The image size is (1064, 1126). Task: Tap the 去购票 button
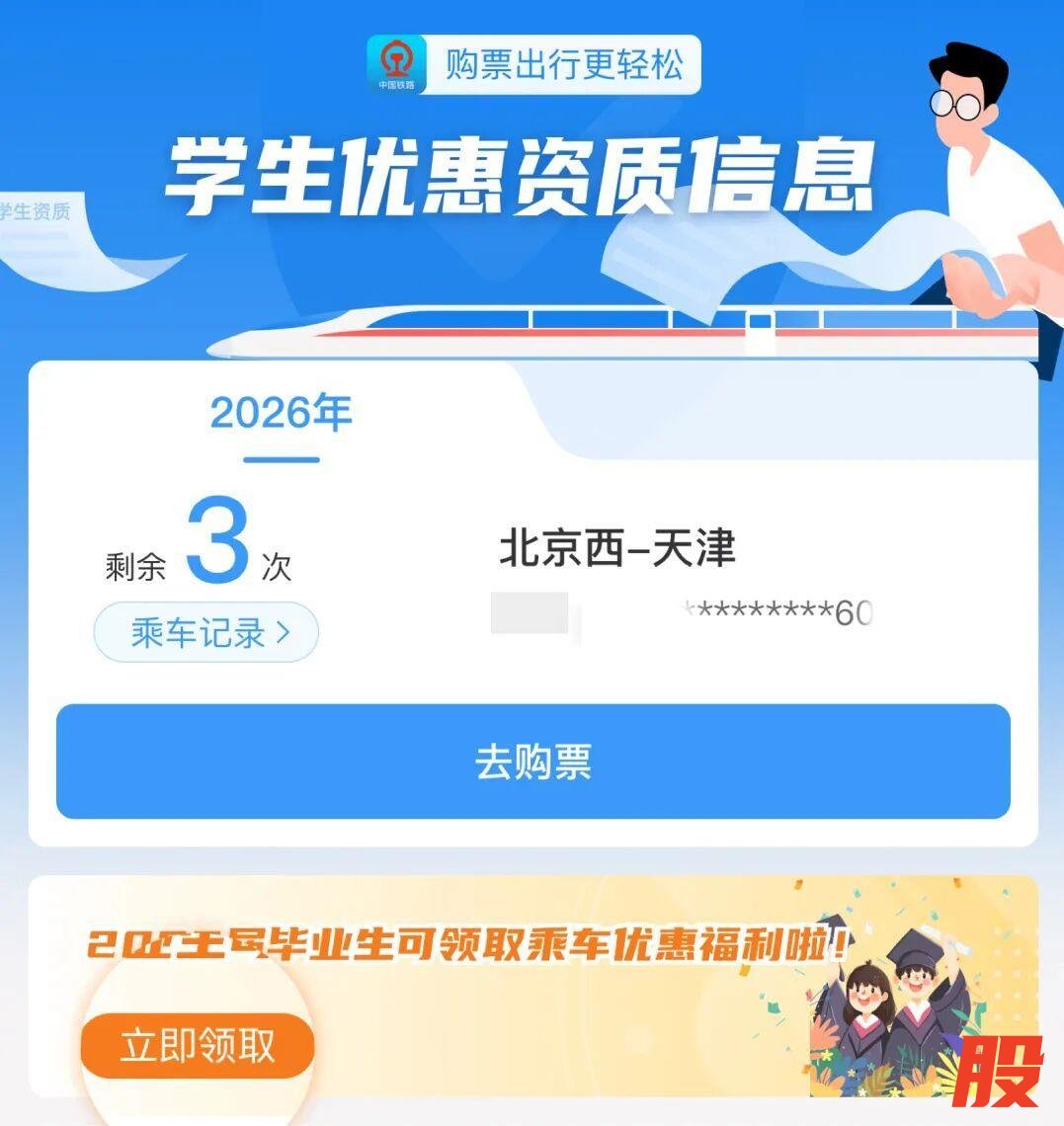(x=532, y=762)
